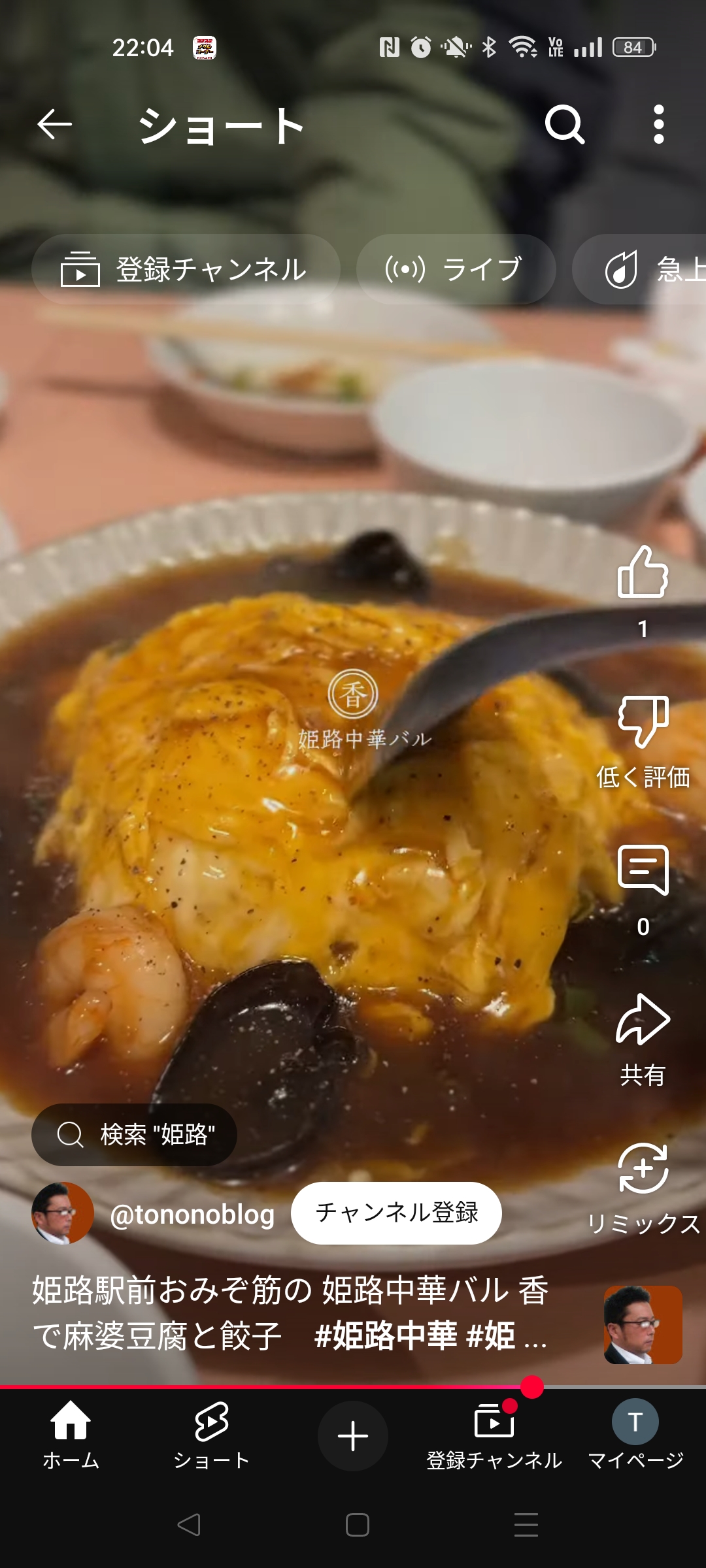
Task: Create new content with the plus button
Action: (353, 1436)
